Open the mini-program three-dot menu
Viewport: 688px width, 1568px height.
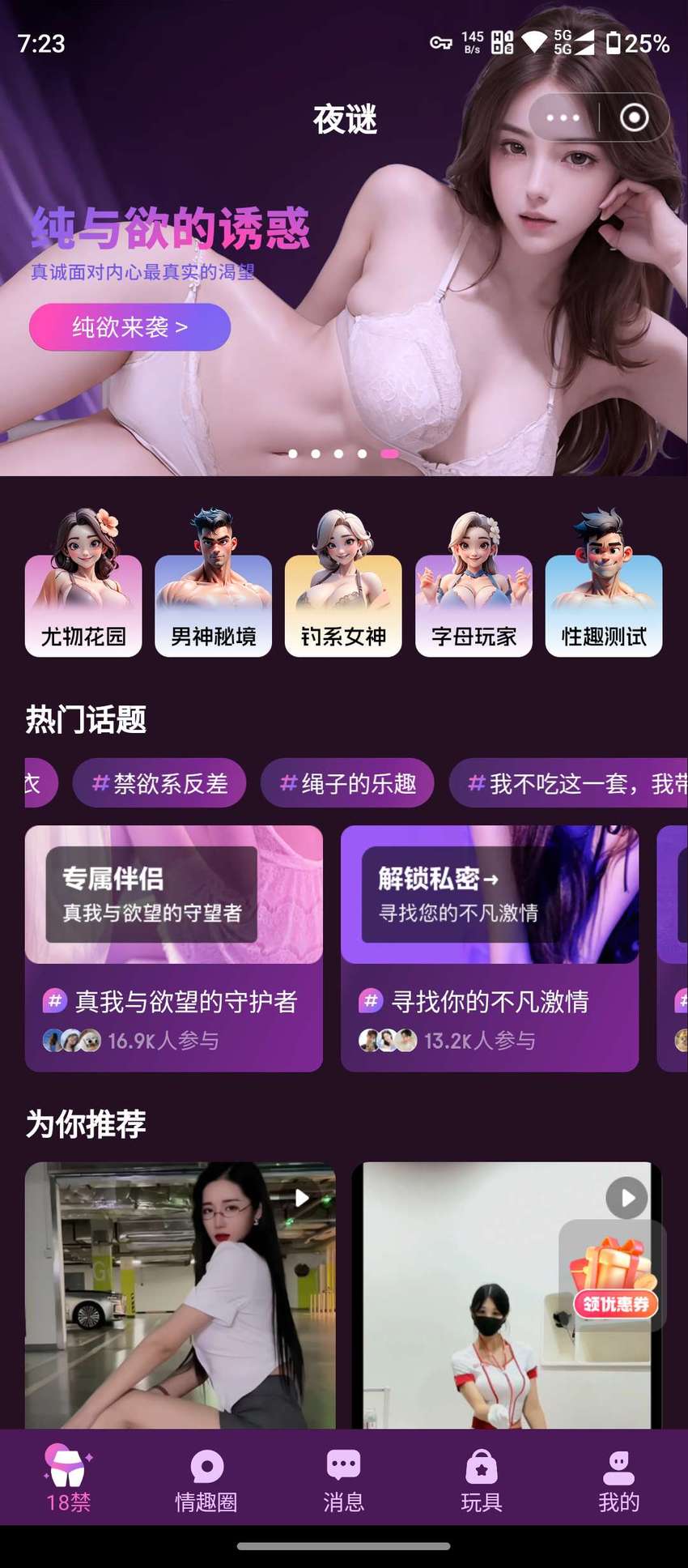(x=563, y=118)
